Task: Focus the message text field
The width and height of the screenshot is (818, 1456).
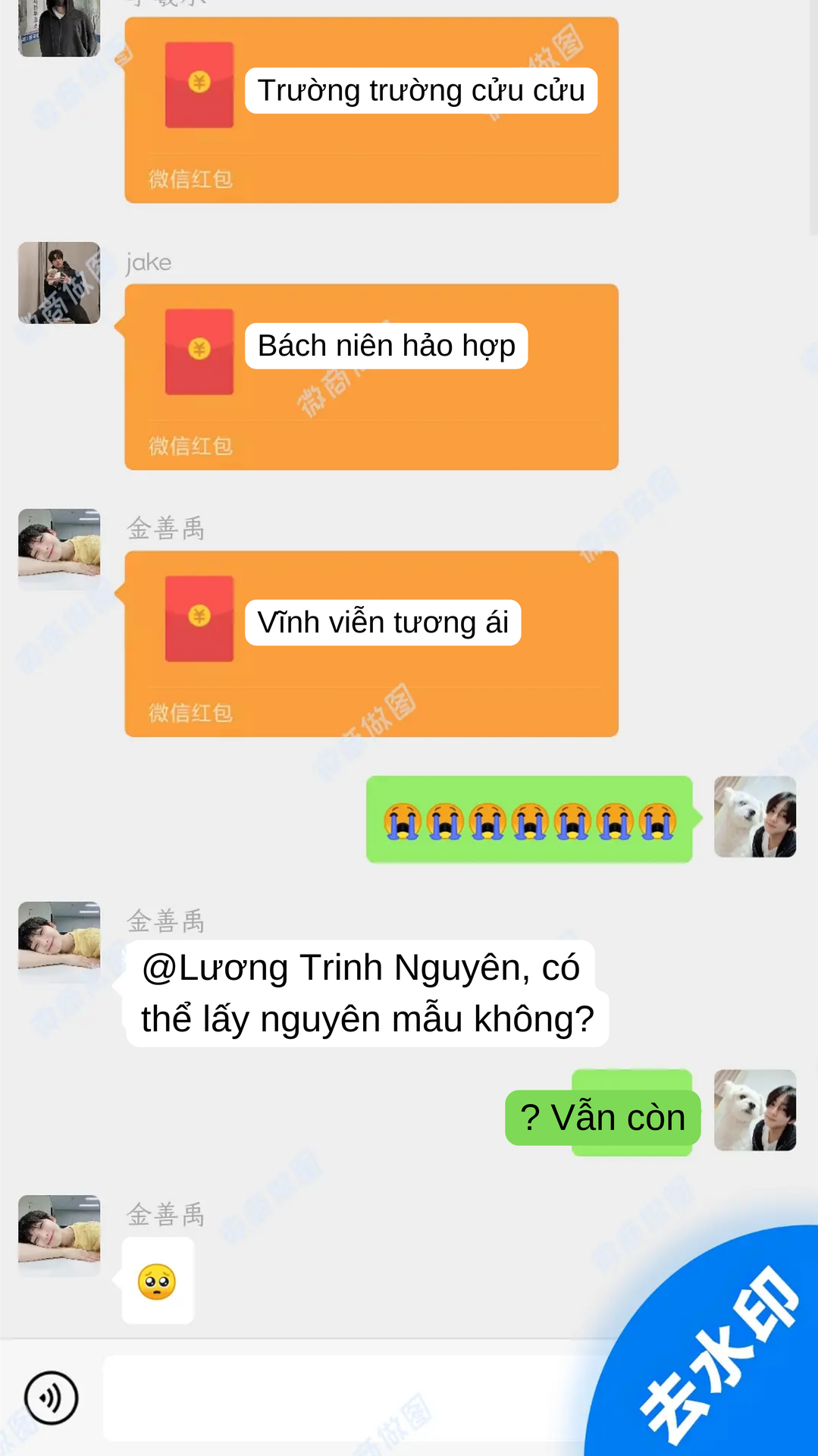Action: coord(341,1398)
